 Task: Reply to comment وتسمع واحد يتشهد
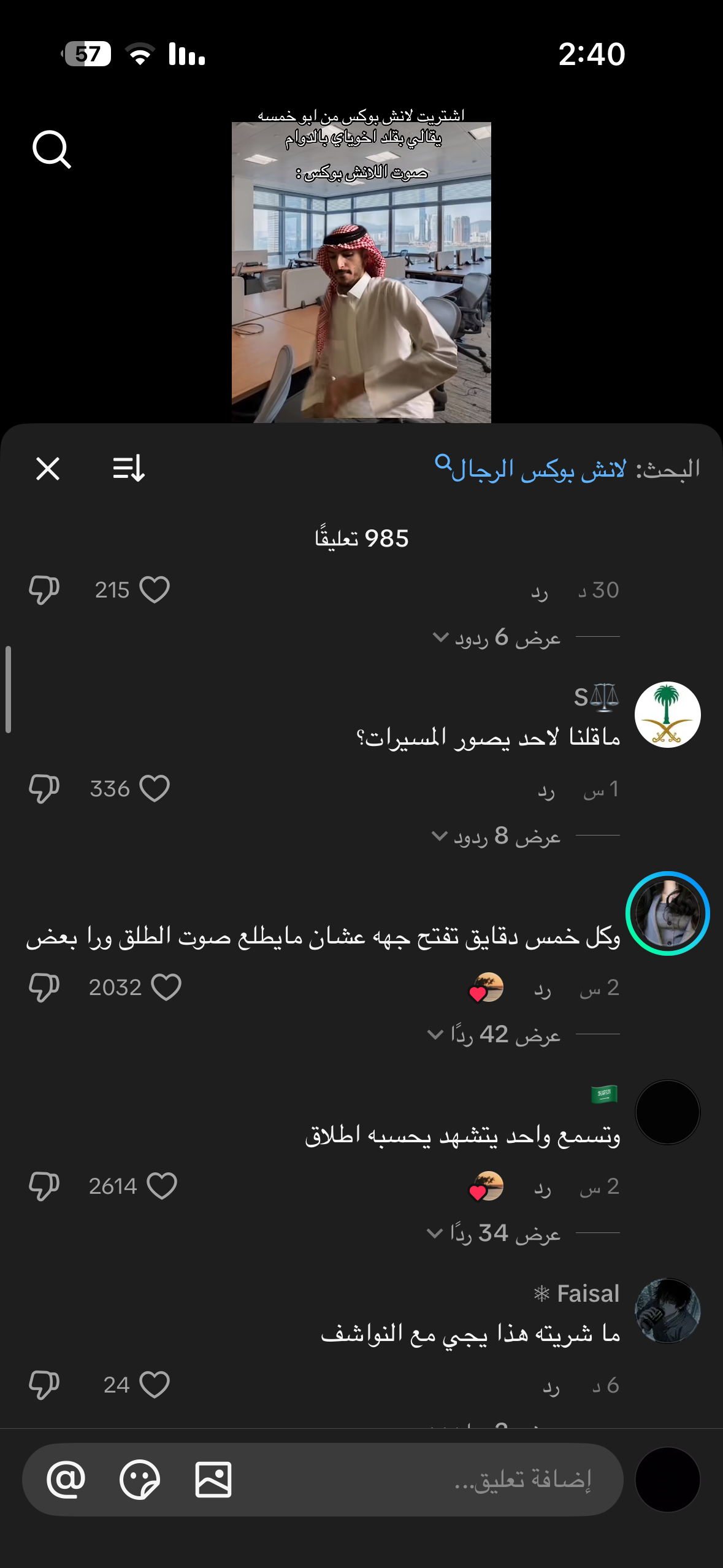click(542, 1187)
